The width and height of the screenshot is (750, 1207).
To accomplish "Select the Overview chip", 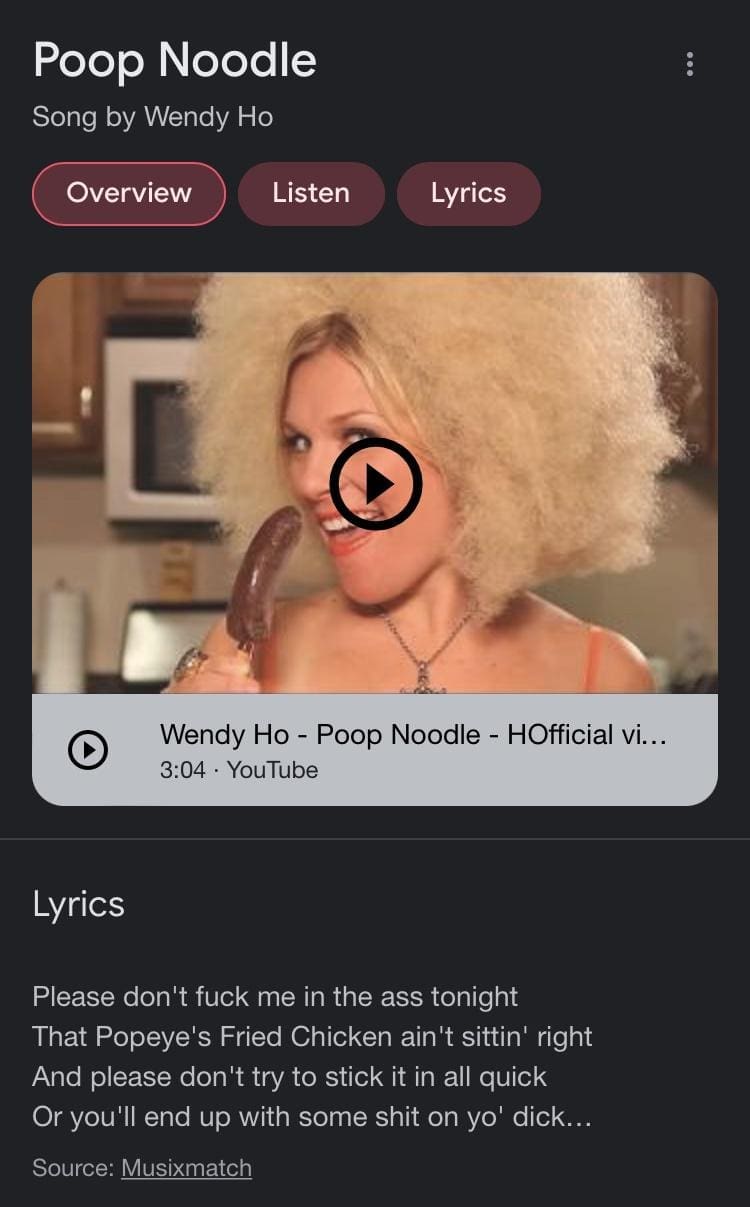I will tap(129, 193).
